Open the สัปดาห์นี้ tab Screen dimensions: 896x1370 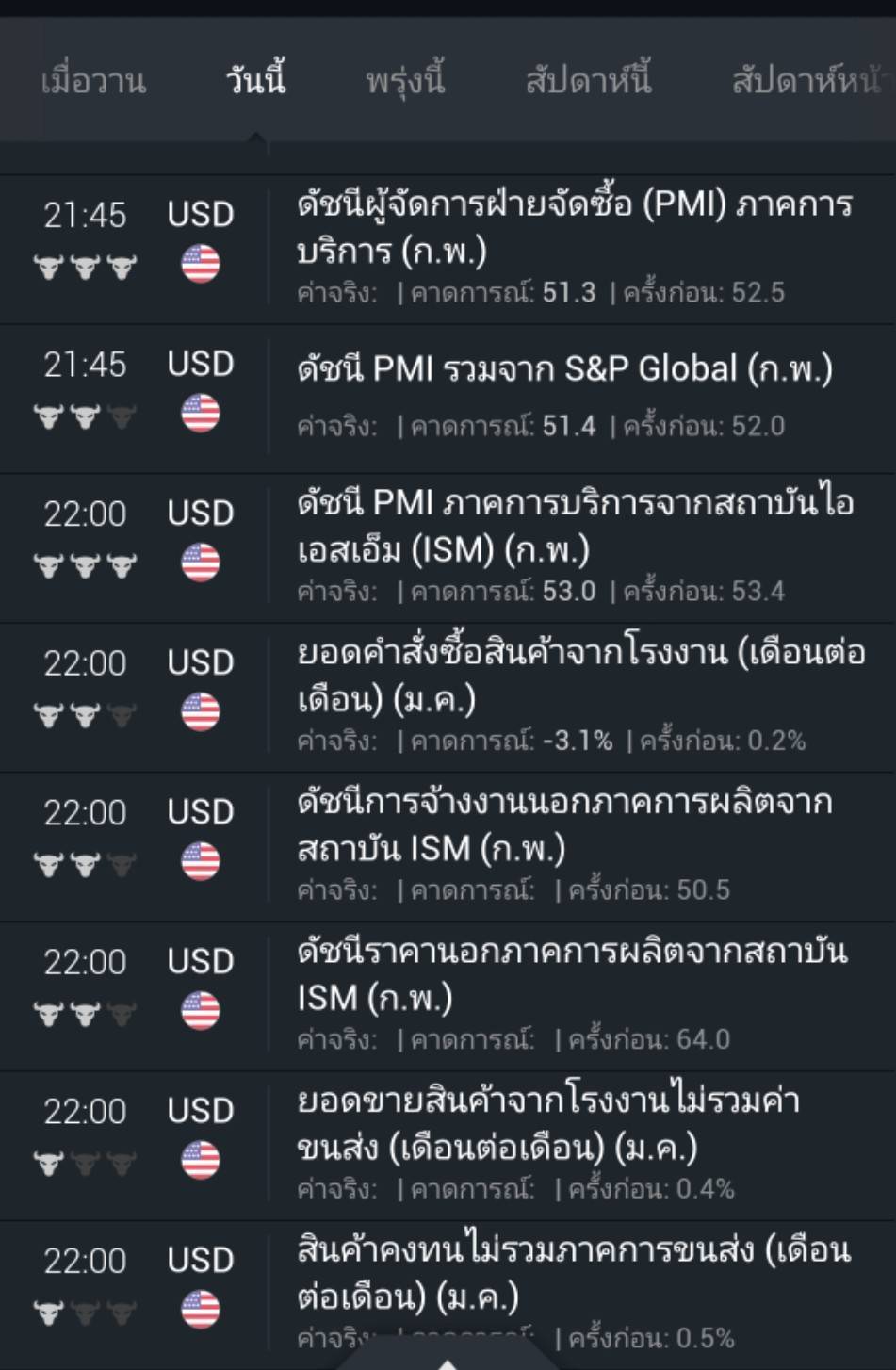pyautogui.click(x=588, y=82)
